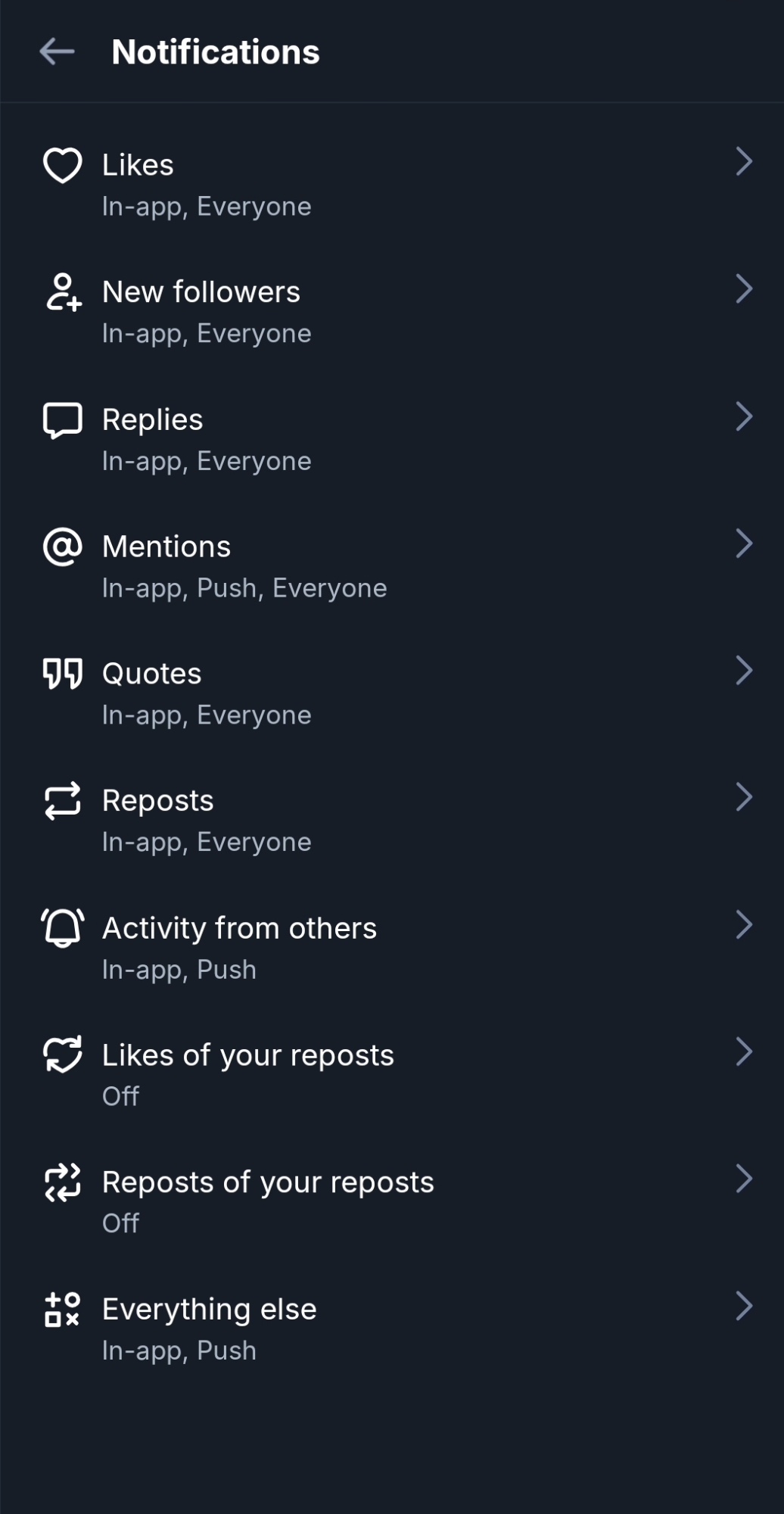Select Reposts of your reposts row
784x1514 pixels.
point(391,1202)
